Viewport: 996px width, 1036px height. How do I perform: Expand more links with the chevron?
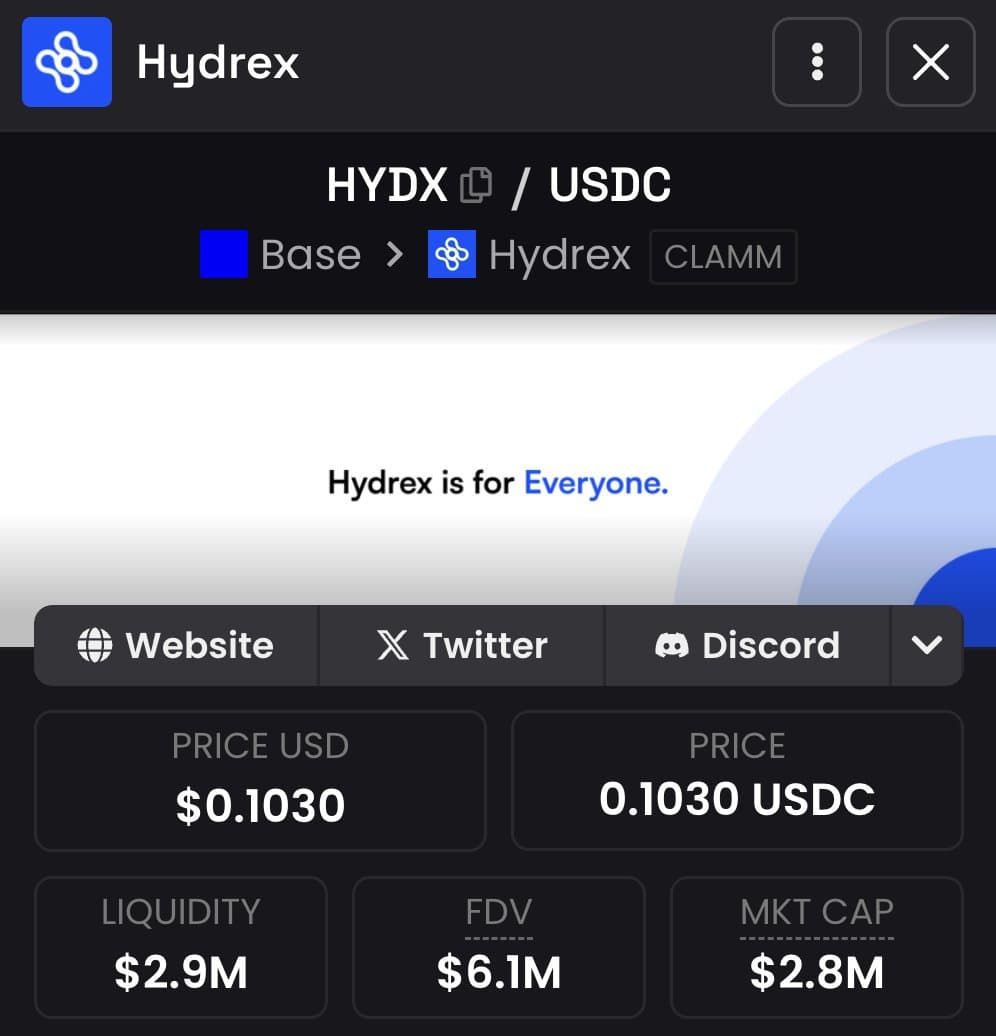pyautogui.click(x=927, y=646)
